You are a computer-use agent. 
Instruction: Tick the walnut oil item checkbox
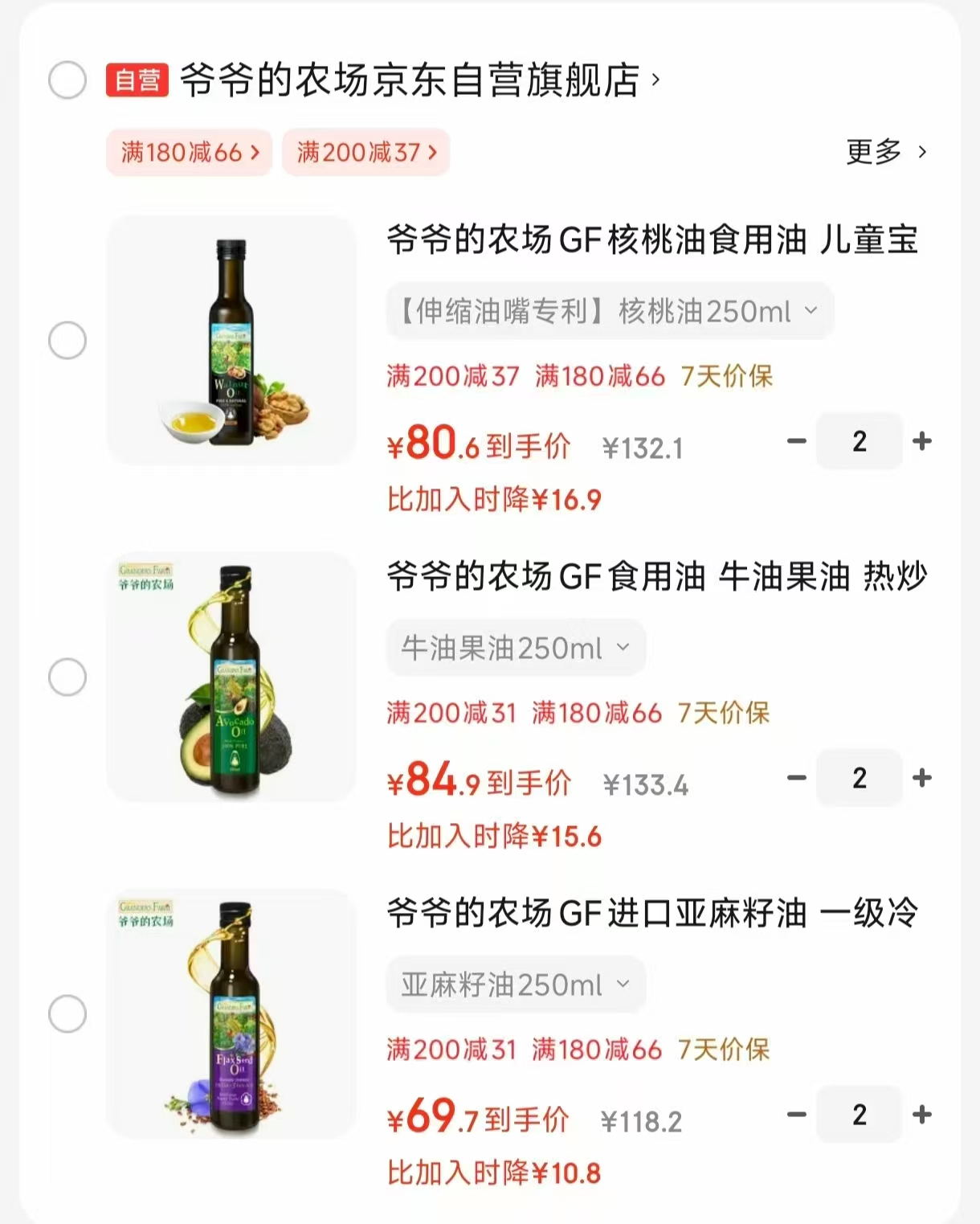tap(67, 340)
